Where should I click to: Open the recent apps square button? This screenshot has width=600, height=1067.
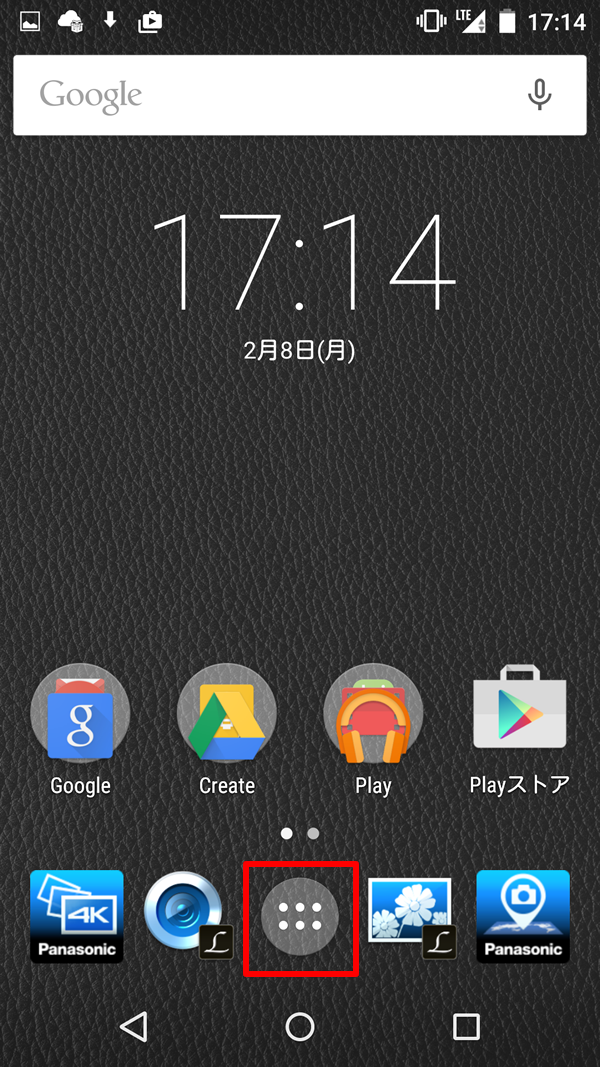(x=466, y=1026)
